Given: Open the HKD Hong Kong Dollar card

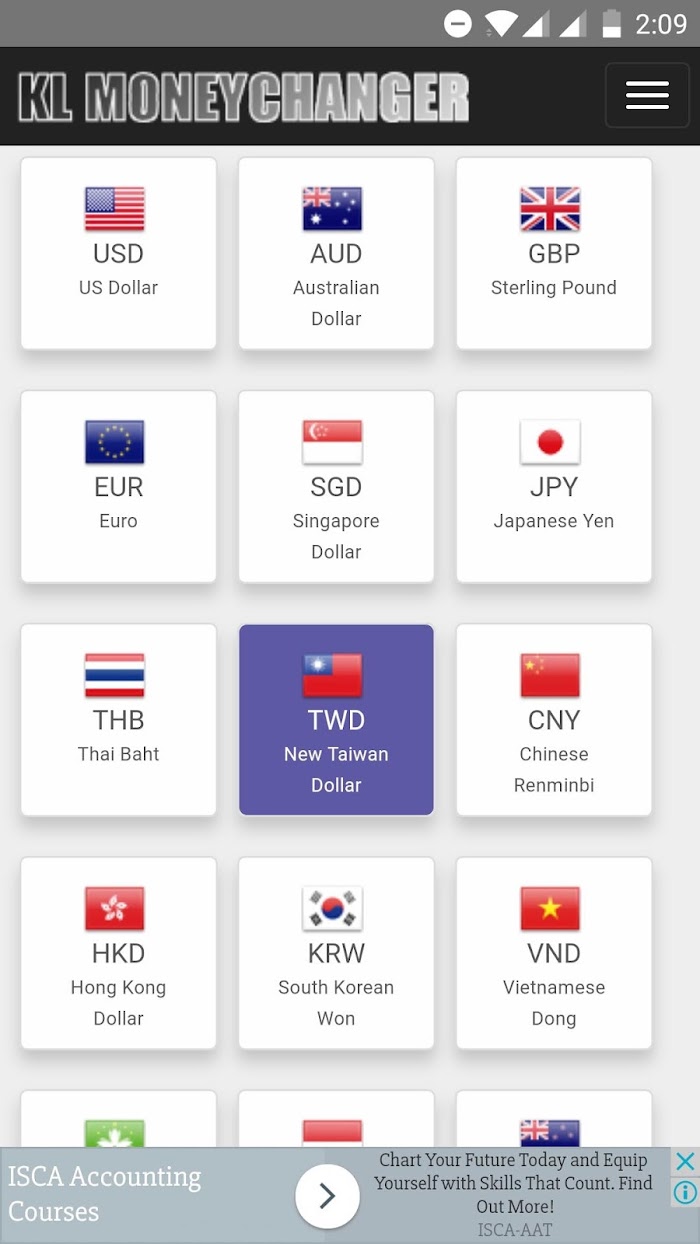Looking at the screenshot, I should point(119,953).
